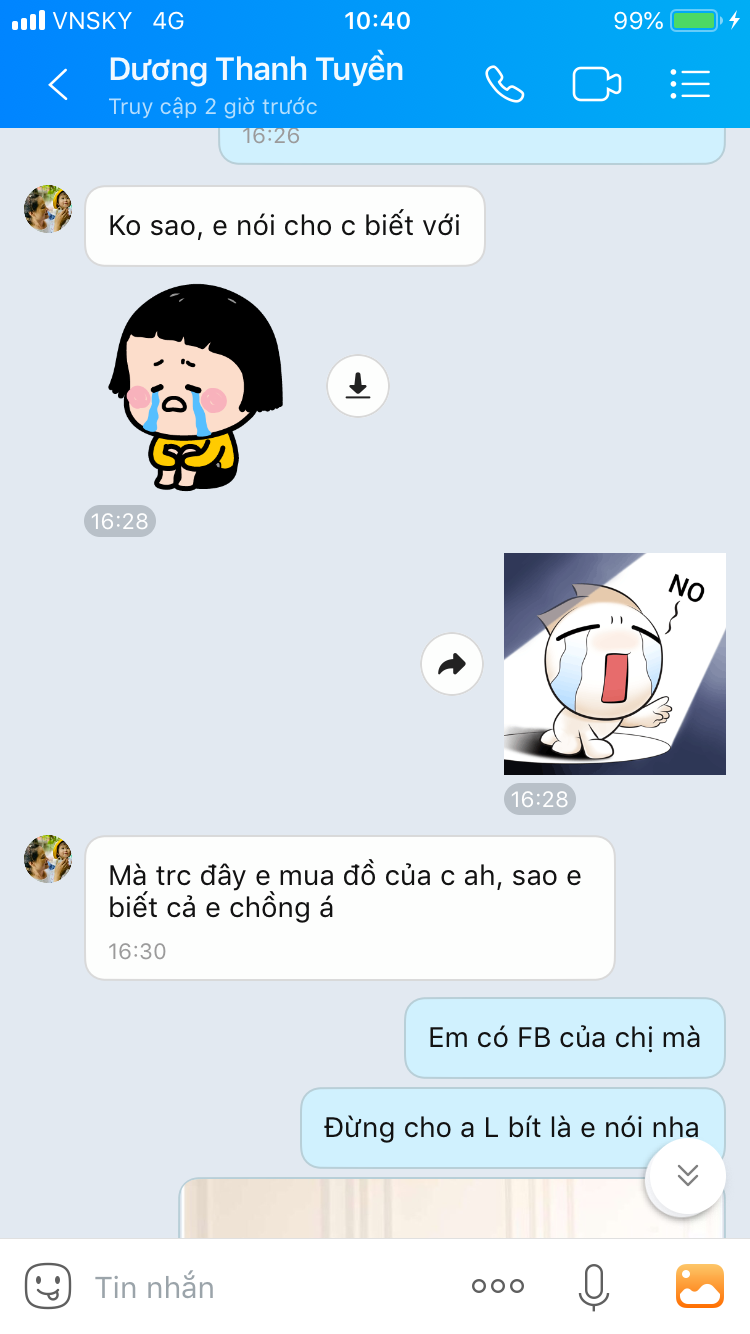Start a voice call with Dương Thanh Tuyền

(504, 85)
